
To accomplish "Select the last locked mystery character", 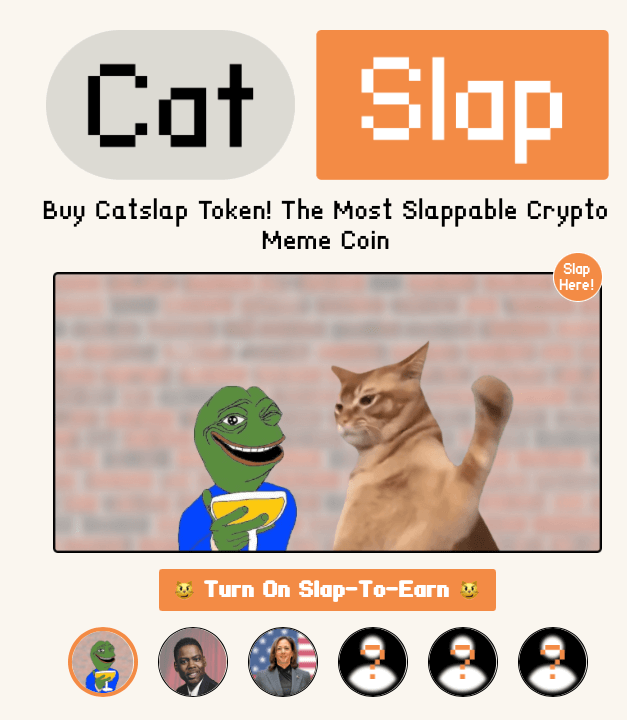I will coord(553,662).
